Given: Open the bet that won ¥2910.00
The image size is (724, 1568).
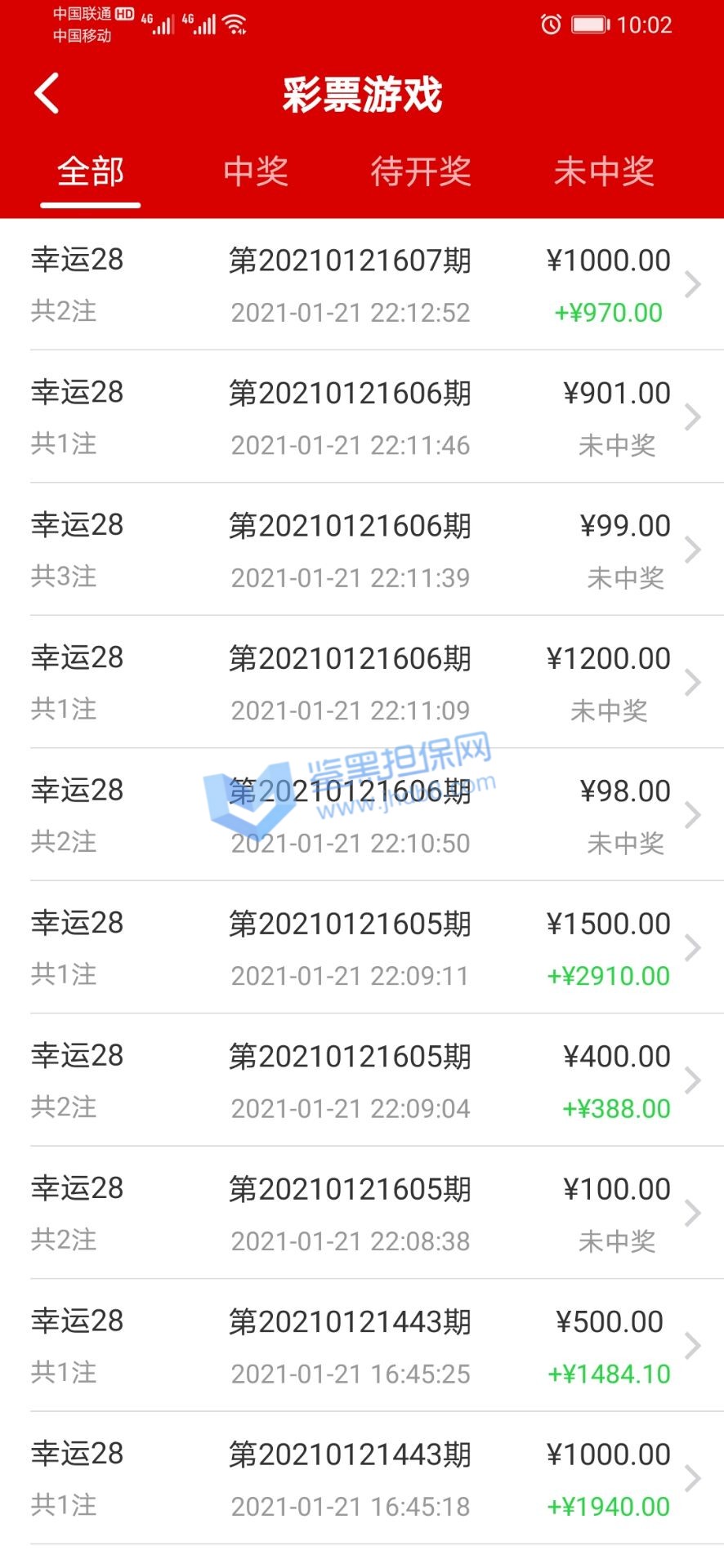Looking at the screenshot, I should (362, 948).
